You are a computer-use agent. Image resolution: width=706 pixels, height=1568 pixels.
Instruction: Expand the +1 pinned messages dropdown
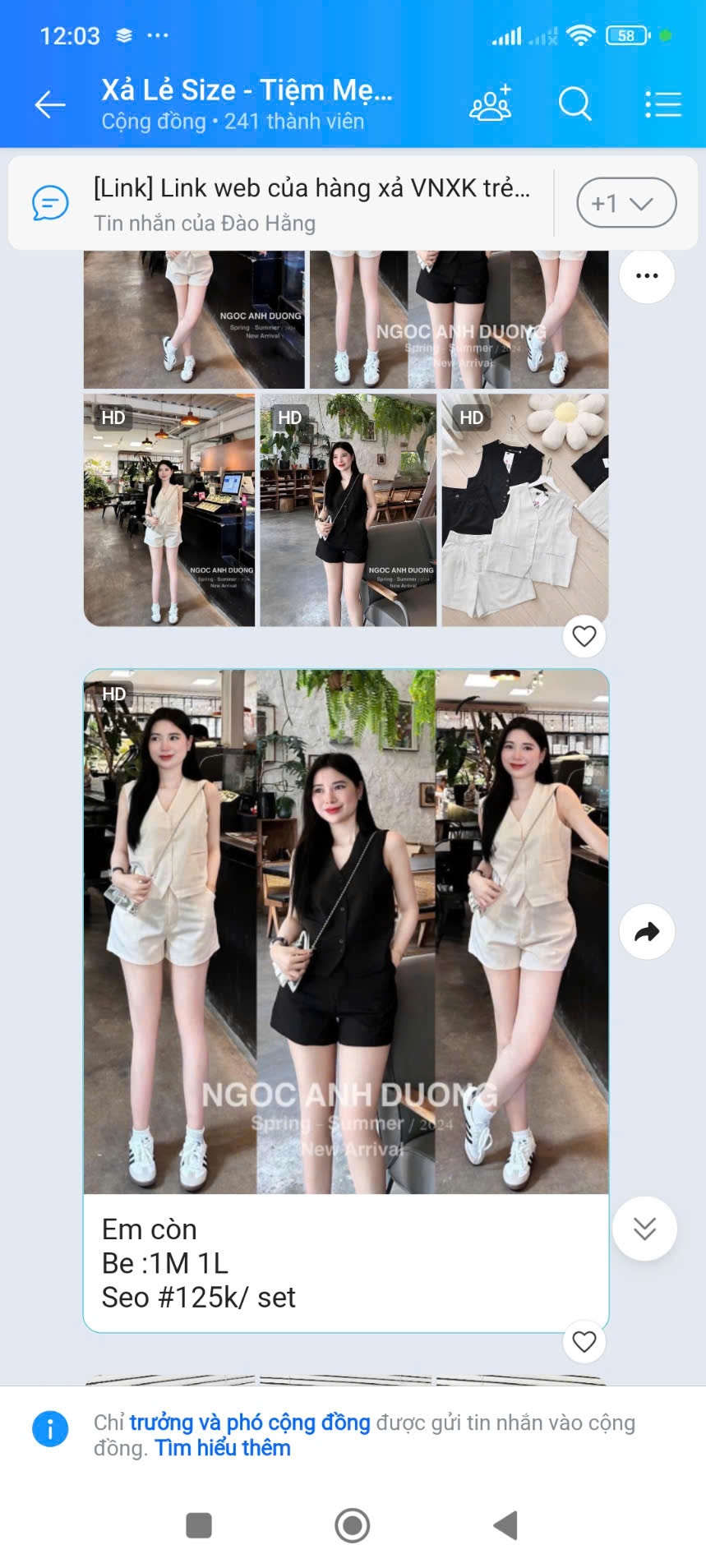click(626, 203)
